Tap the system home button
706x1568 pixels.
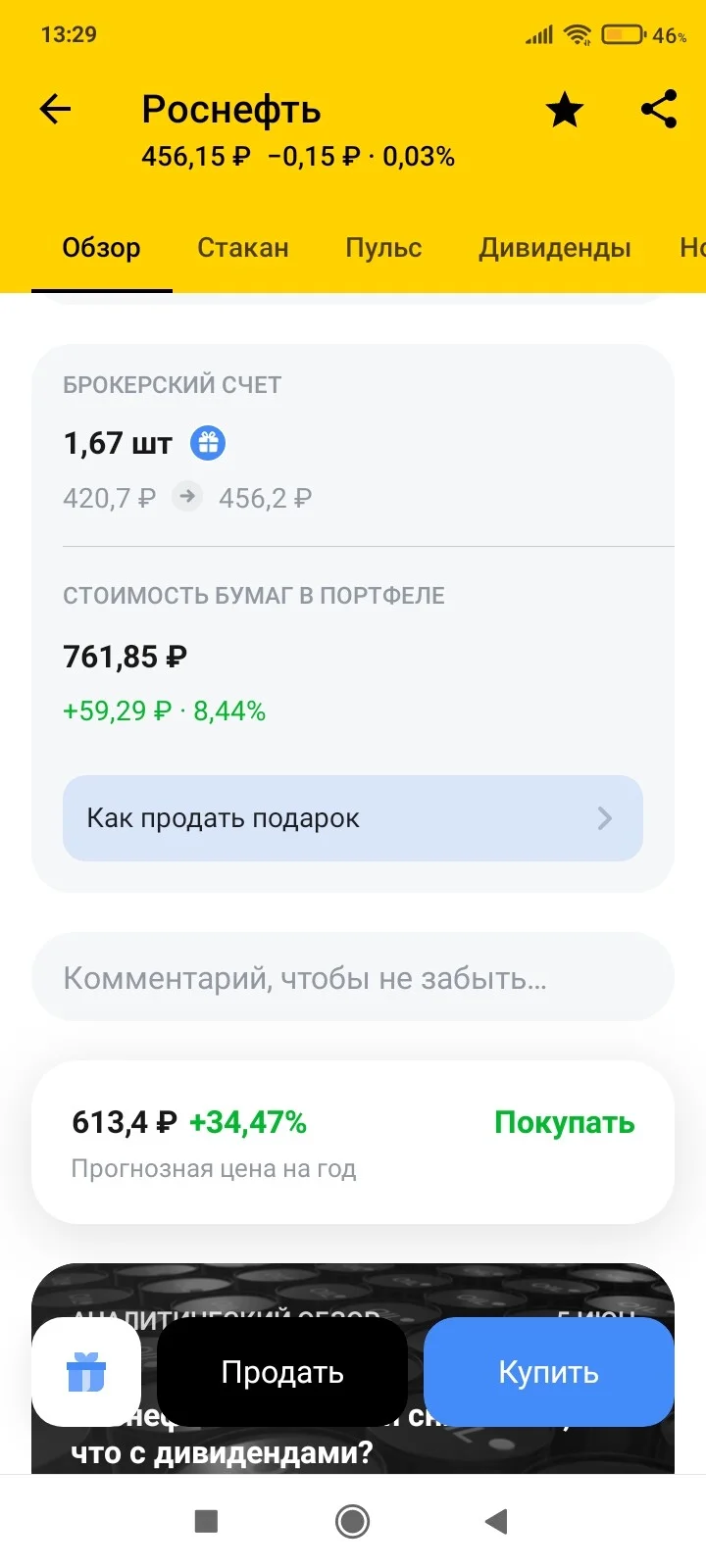[352, 1521]
